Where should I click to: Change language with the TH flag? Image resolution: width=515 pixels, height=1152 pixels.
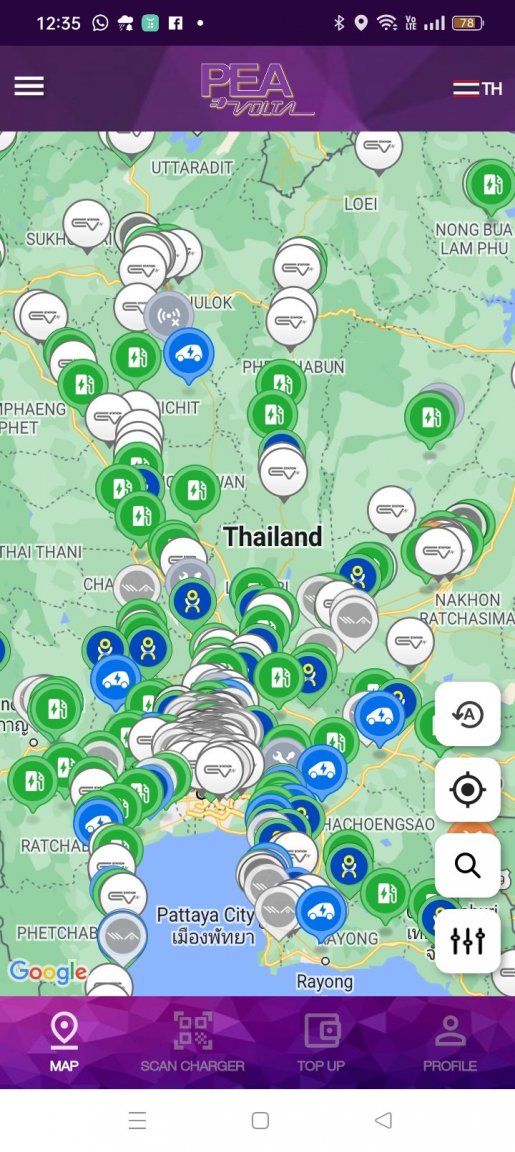click(478, 88)
